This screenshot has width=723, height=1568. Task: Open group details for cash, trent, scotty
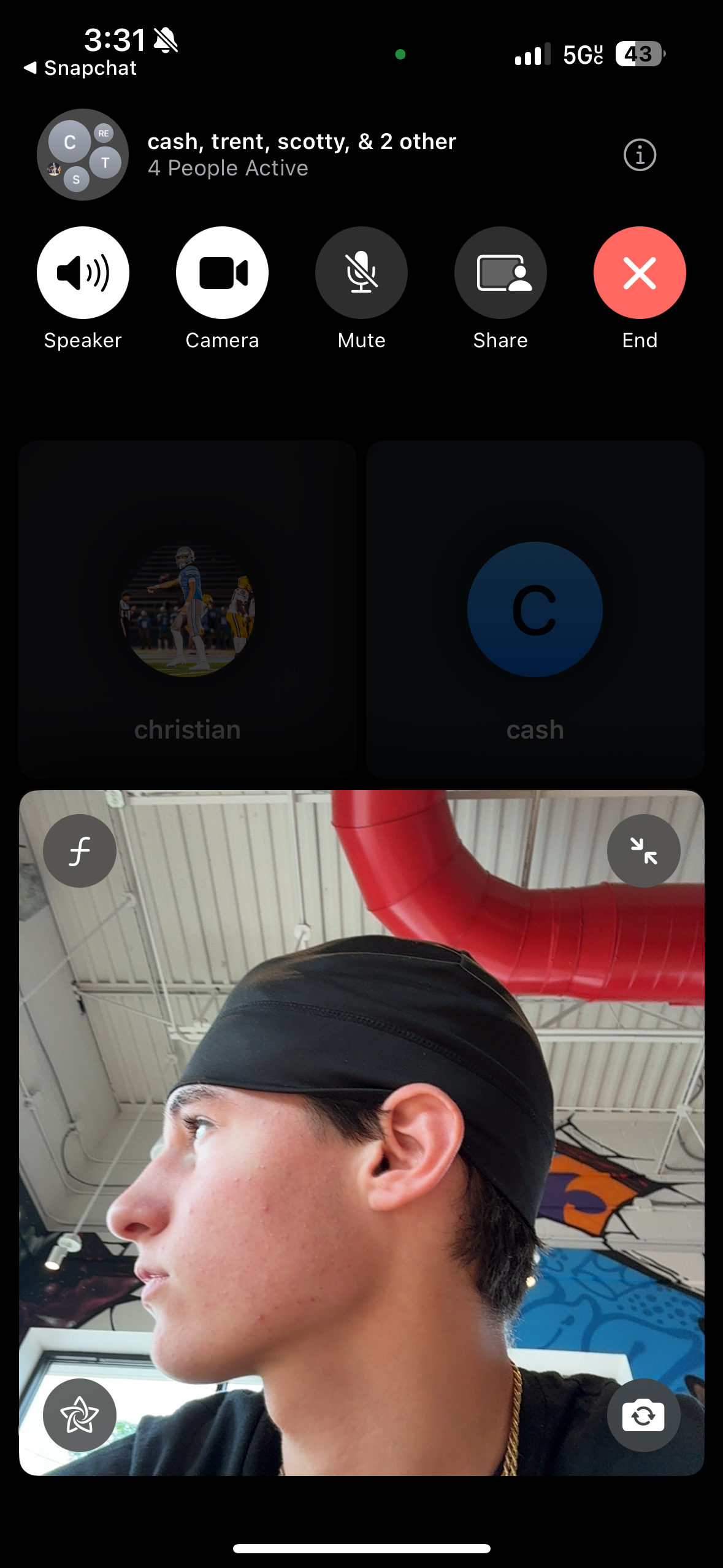pyautogui.click(x=302, y=154)
